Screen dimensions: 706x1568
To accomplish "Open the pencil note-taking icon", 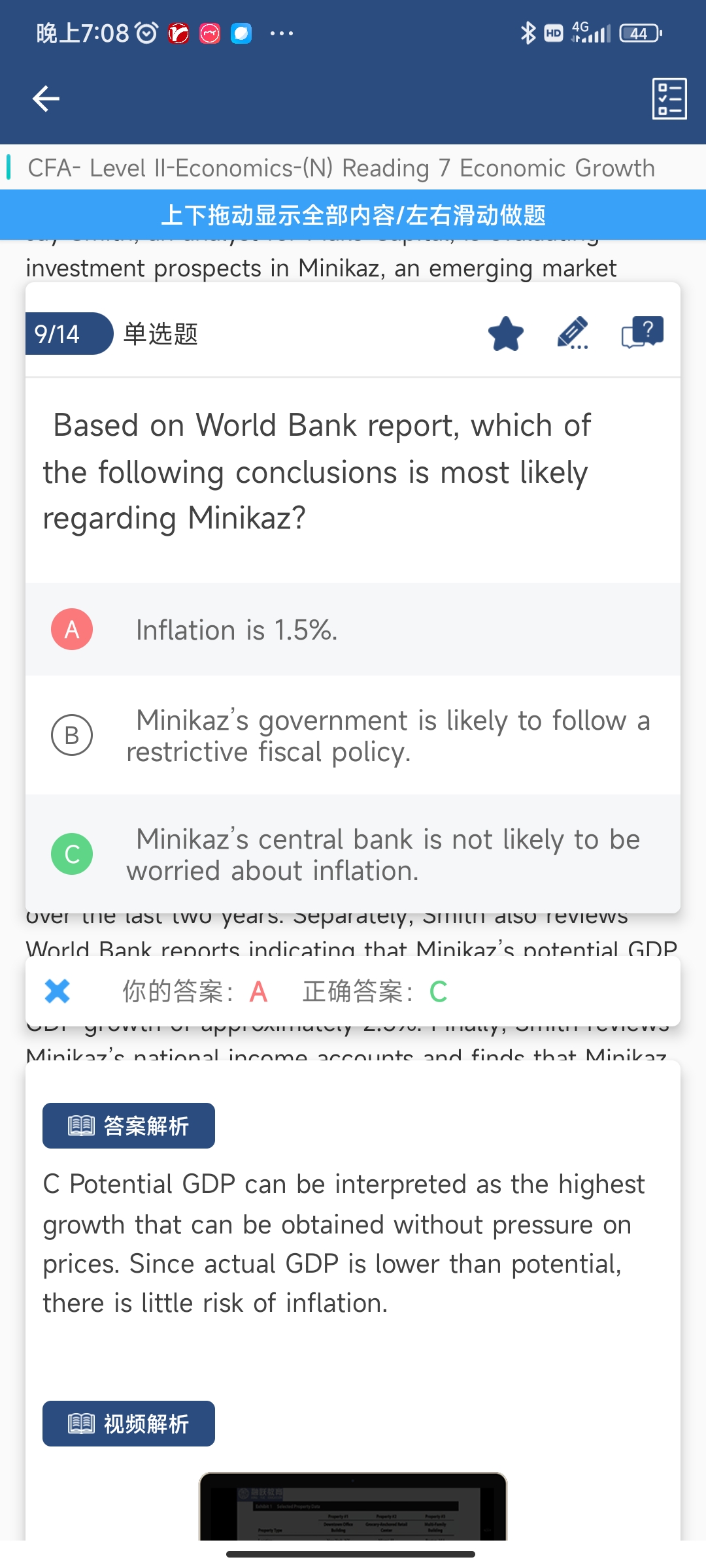I will 573,333.
